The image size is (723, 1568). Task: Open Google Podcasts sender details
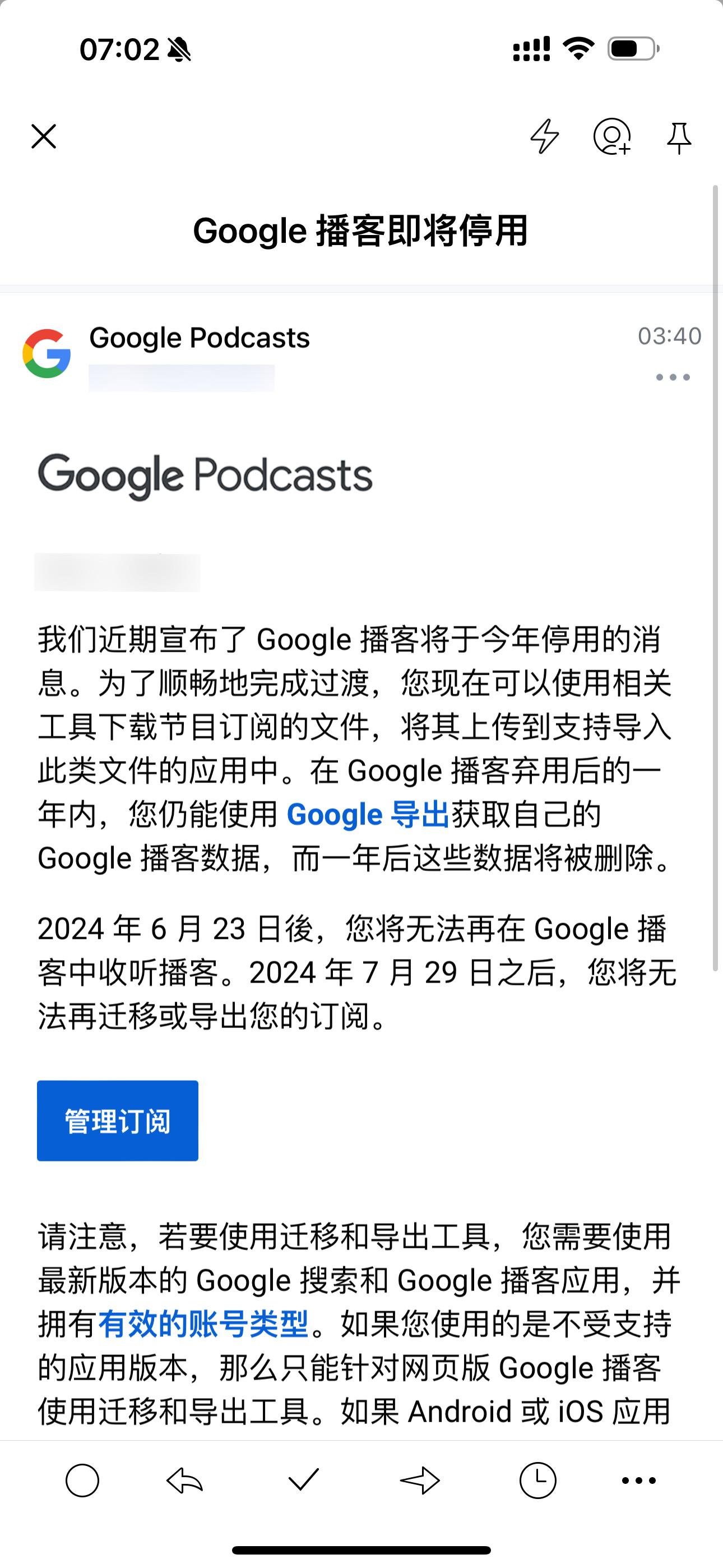199,338
